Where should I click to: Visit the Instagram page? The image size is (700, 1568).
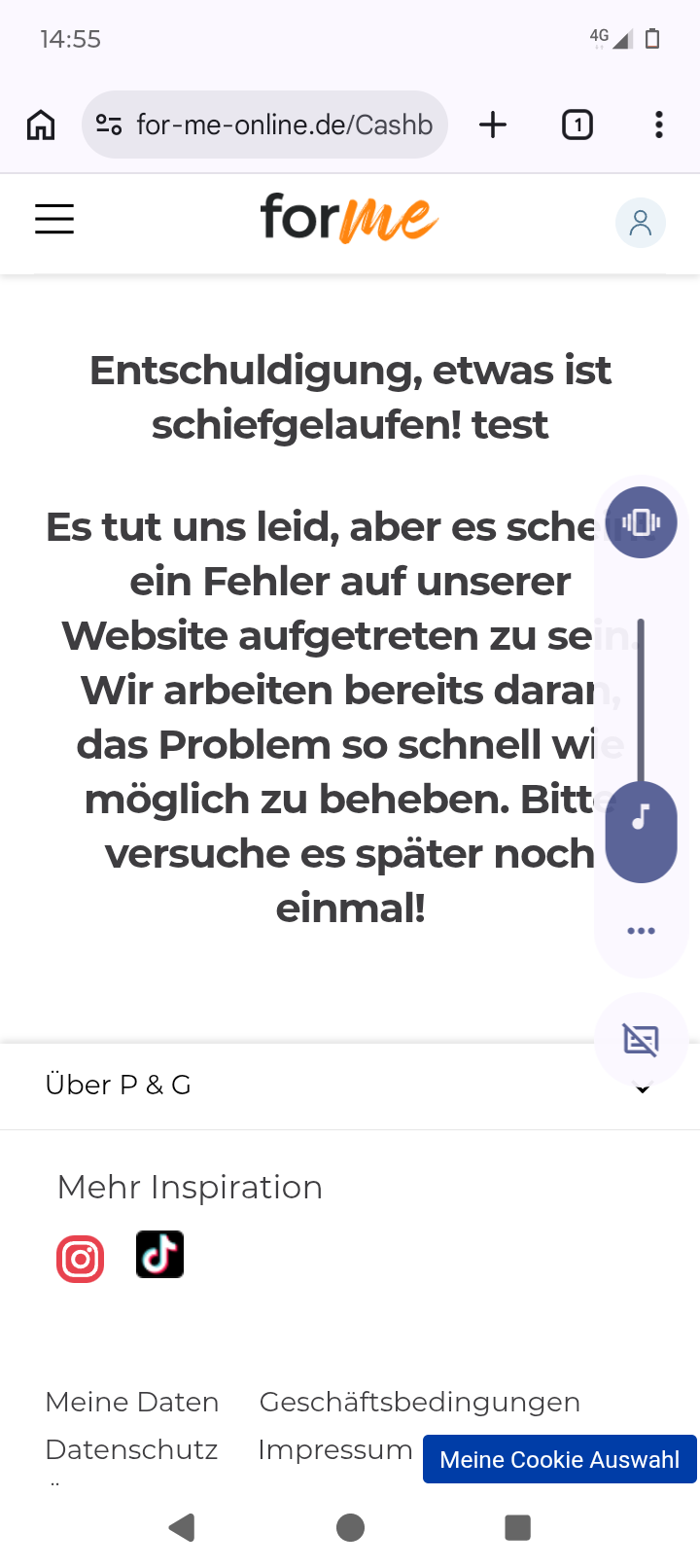tap(81, 1259)
